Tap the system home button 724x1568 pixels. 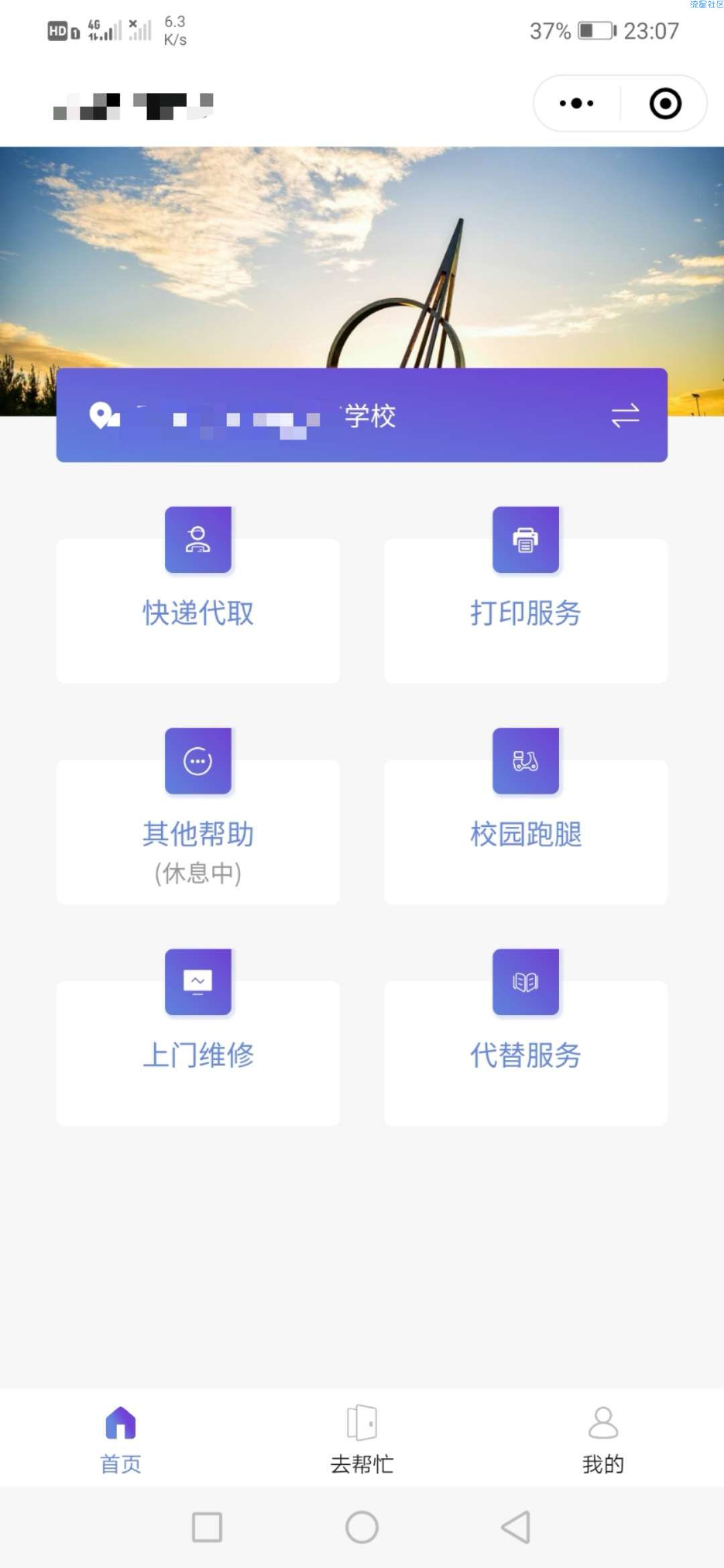point(362,1527)
